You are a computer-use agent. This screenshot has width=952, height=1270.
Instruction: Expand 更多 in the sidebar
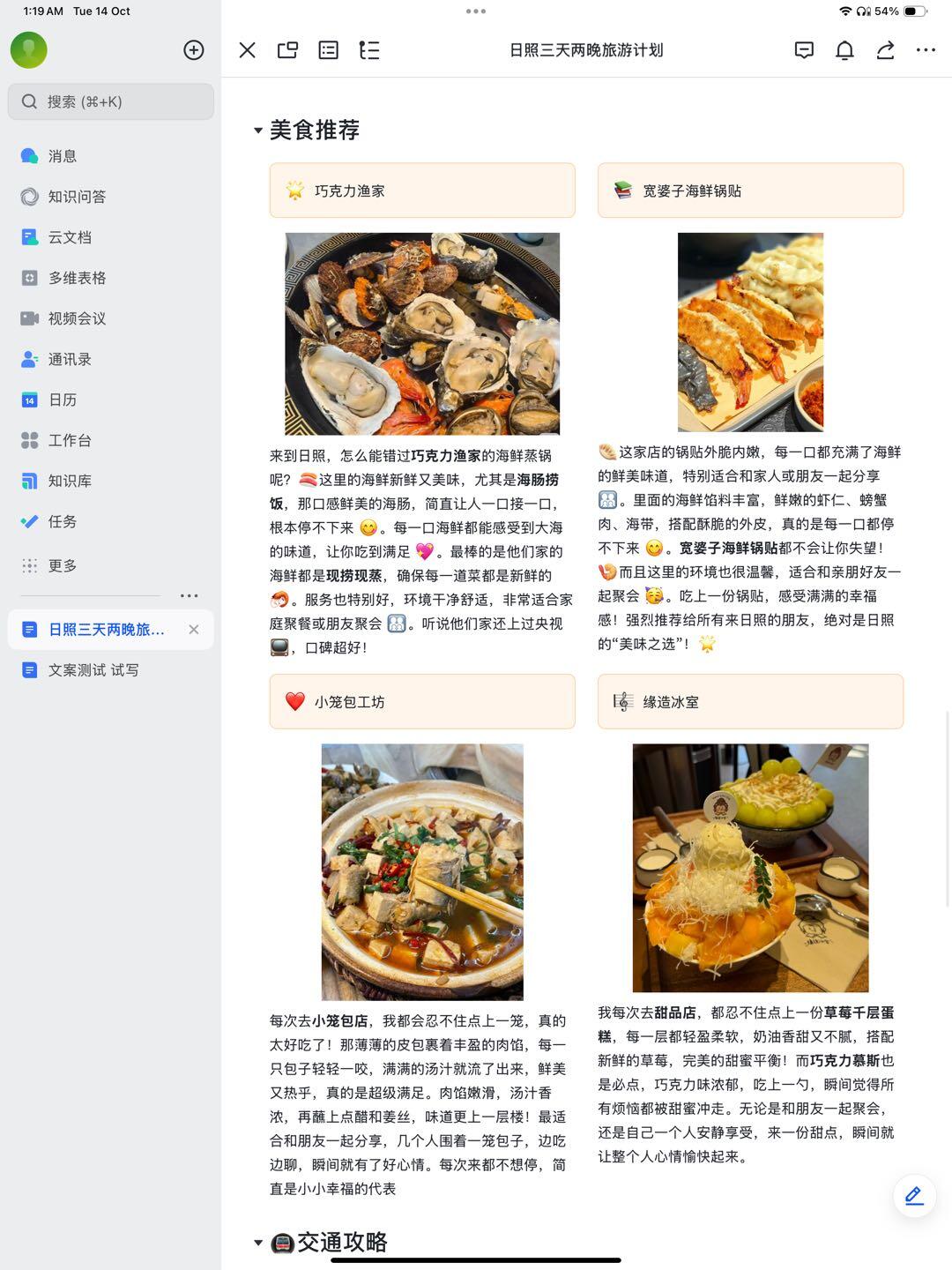click(x=62, y=565)
